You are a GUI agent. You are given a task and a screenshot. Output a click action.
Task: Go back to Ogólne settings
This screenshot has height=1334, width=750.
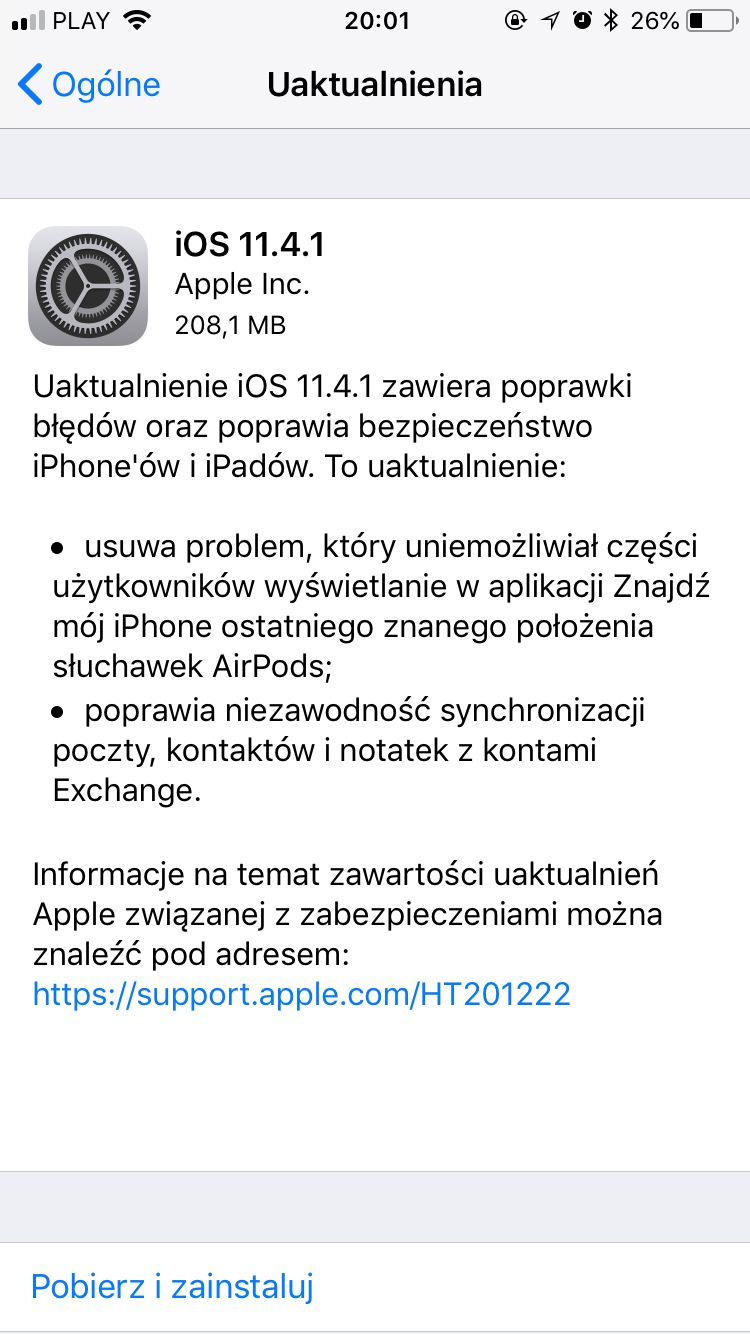tap(89, 85)
